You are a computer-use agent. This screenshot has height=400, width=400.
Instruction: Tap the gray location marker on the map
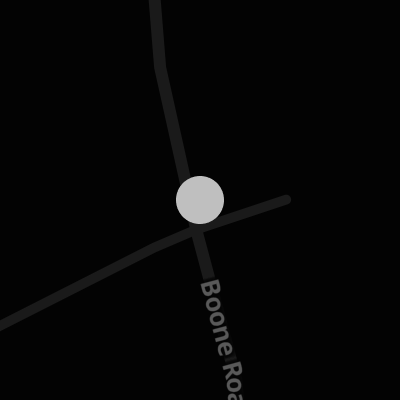click(x=200, y=200)
